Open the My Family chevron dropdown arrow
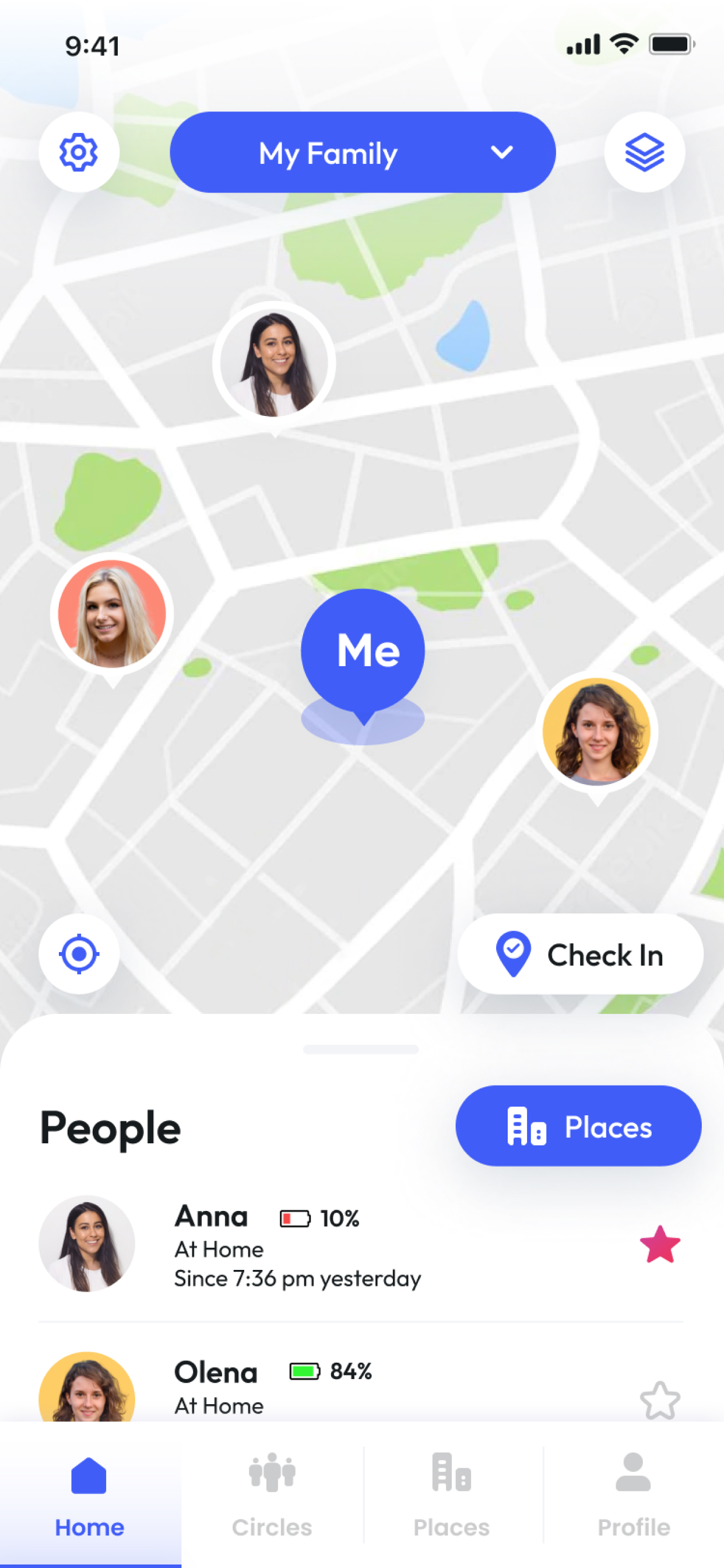Viewport: 724px width, 1568px height. click(502, 153)
